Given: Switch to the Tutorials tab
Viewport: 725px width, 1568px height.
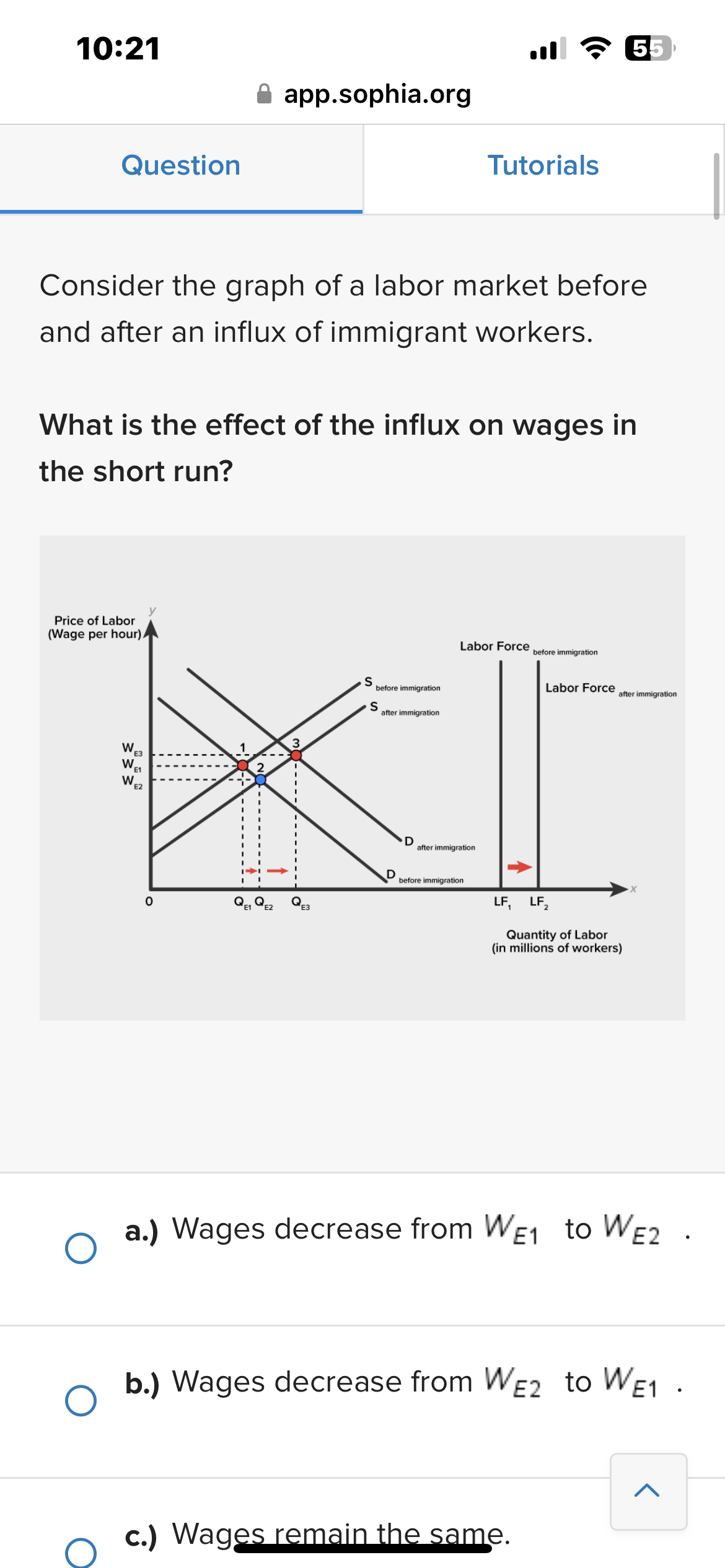Looking at the screenshot, I should 544,165.
